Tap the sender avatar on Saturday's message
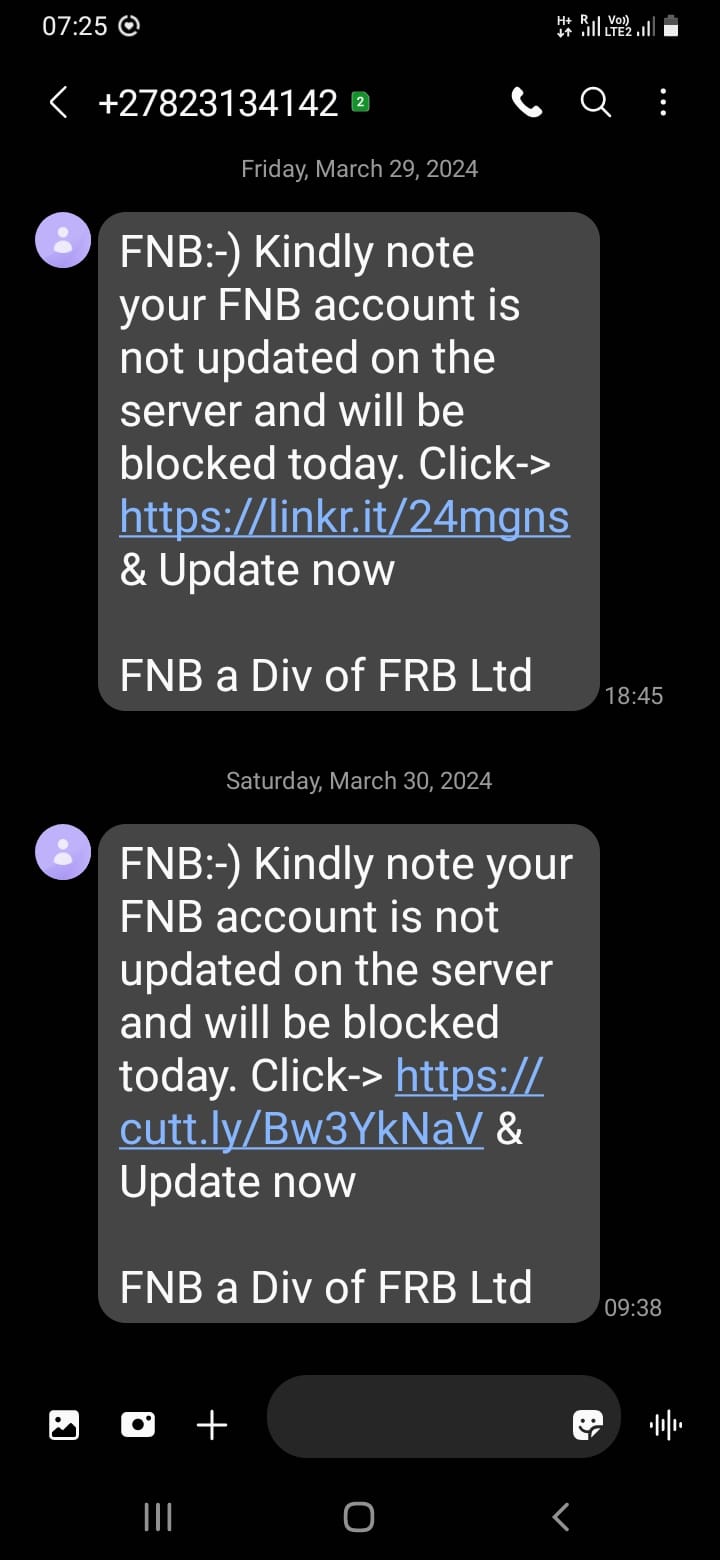 63,852
